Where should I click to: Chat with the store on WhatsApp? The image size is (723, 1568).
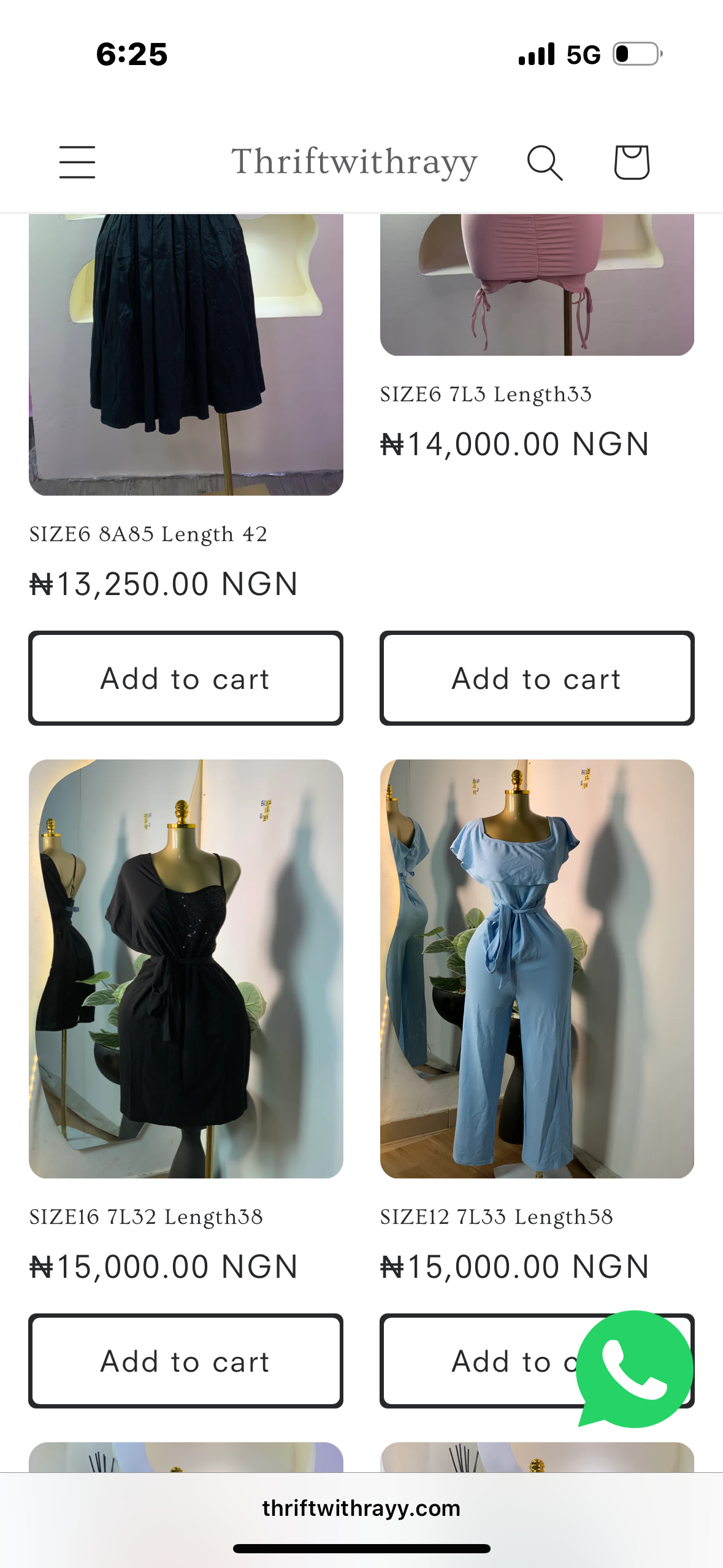tap(635, 1368)
